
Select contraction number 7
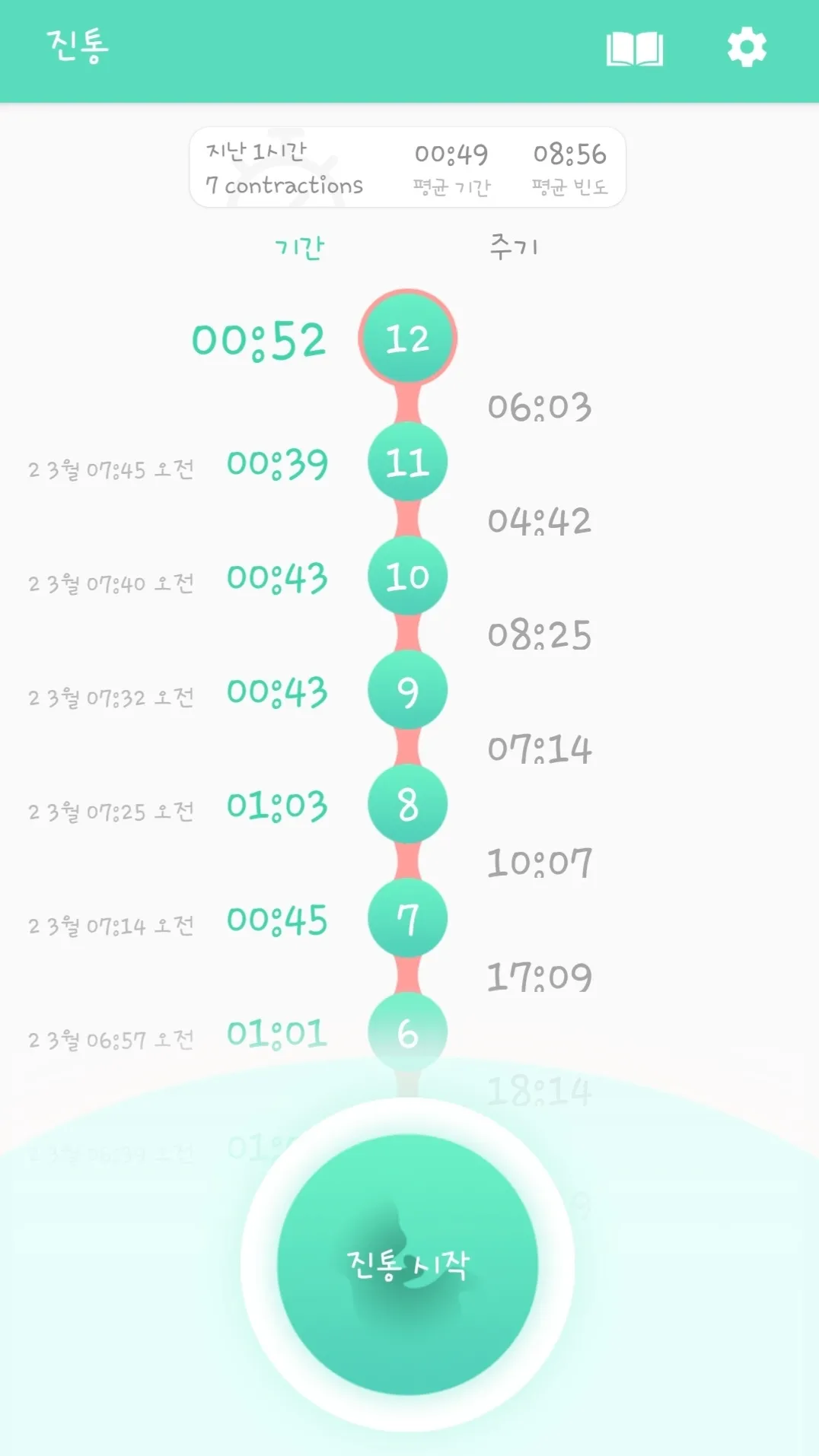(408, 918)
